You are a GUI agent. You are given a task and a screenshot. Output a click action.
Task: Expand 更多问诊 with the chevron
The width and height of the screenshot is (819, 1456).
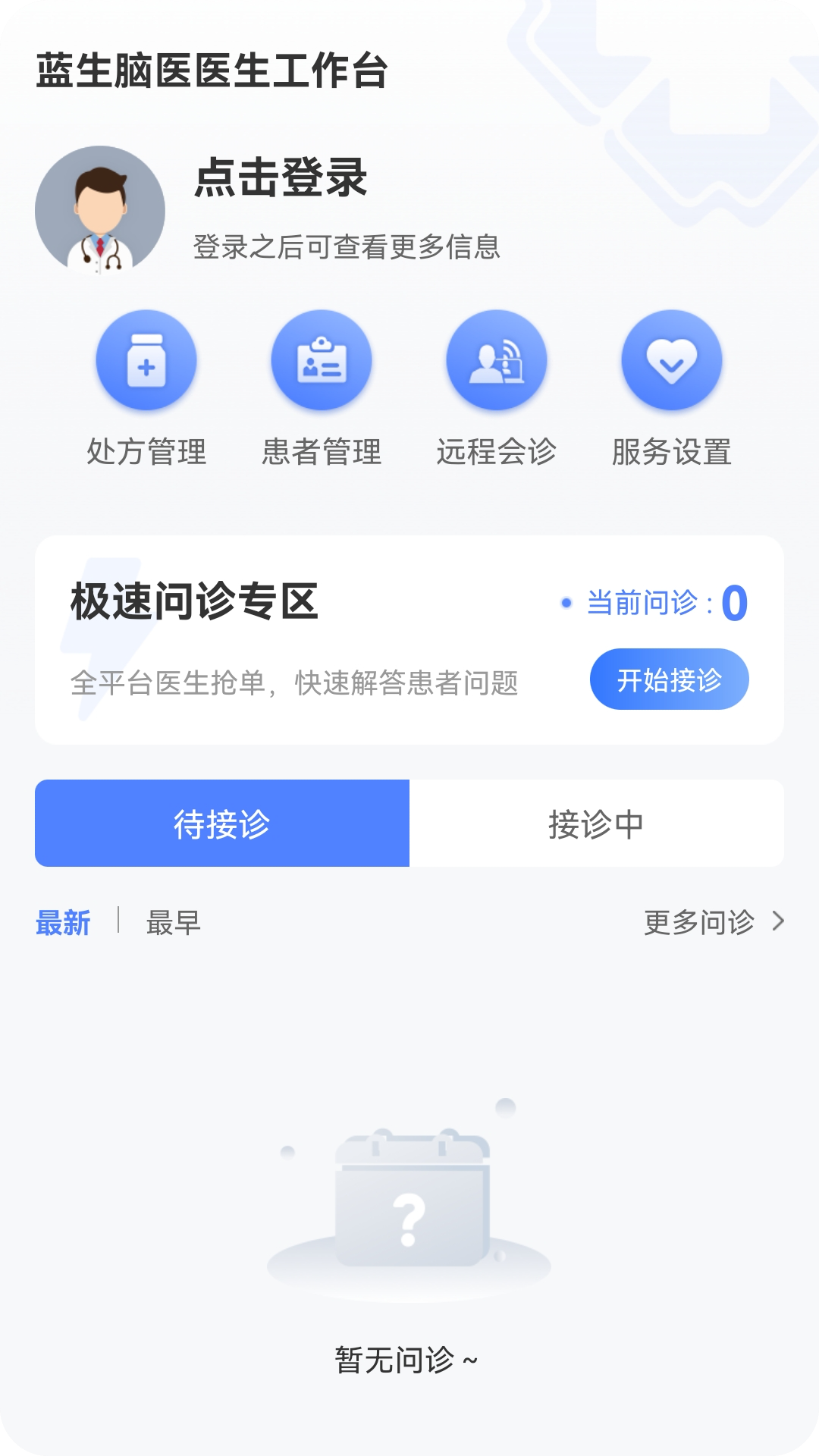point(713,922)
